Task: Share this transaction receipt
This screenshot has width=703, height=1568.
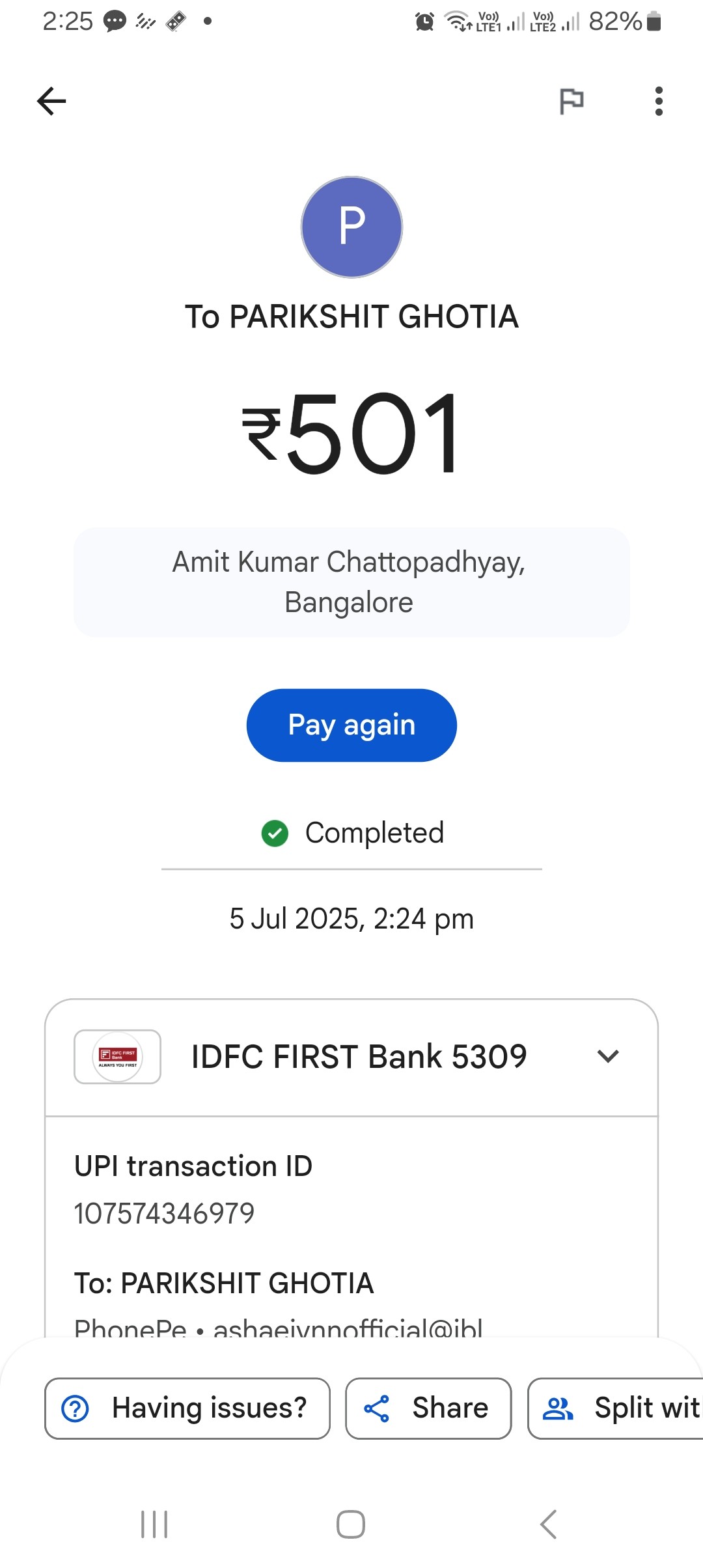Action: (428, 1408)
